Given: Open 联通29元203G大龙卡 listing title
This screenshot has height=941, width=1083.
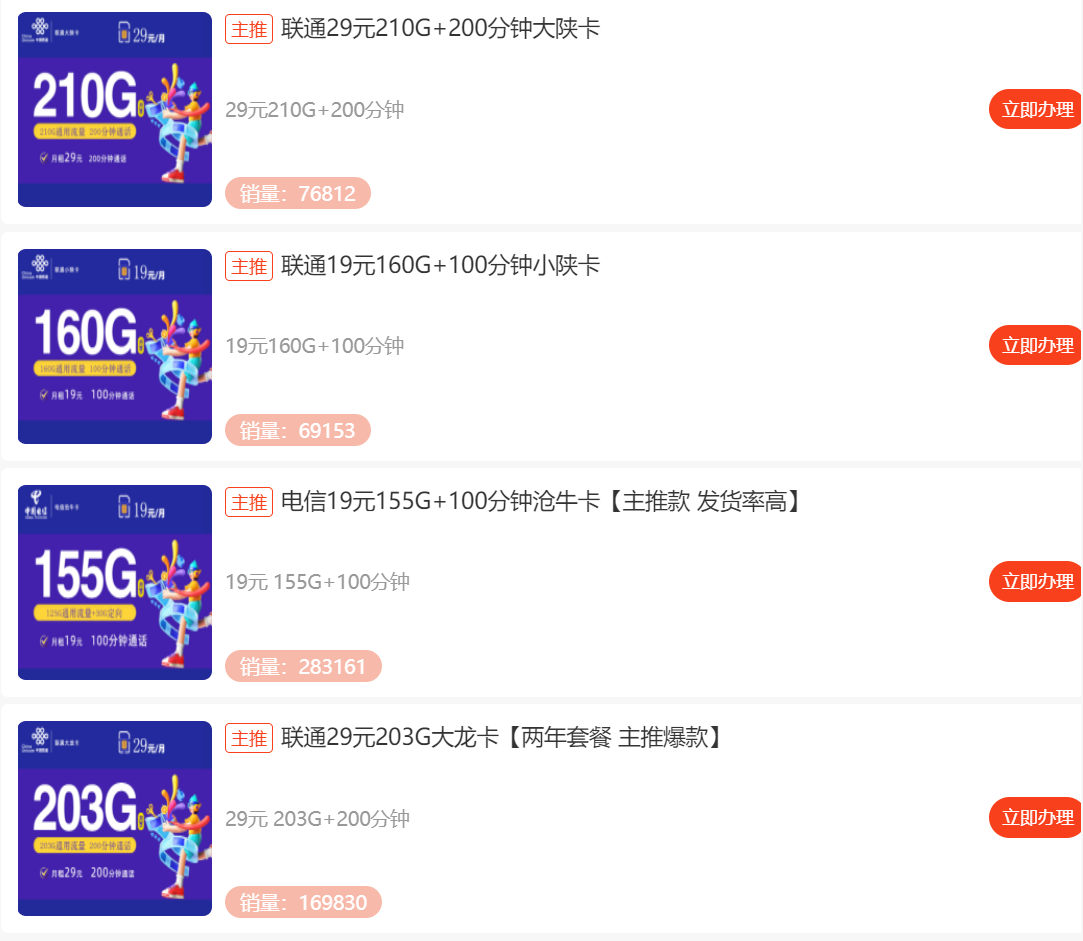Looking at the screenshot, I should click(500, 738).
